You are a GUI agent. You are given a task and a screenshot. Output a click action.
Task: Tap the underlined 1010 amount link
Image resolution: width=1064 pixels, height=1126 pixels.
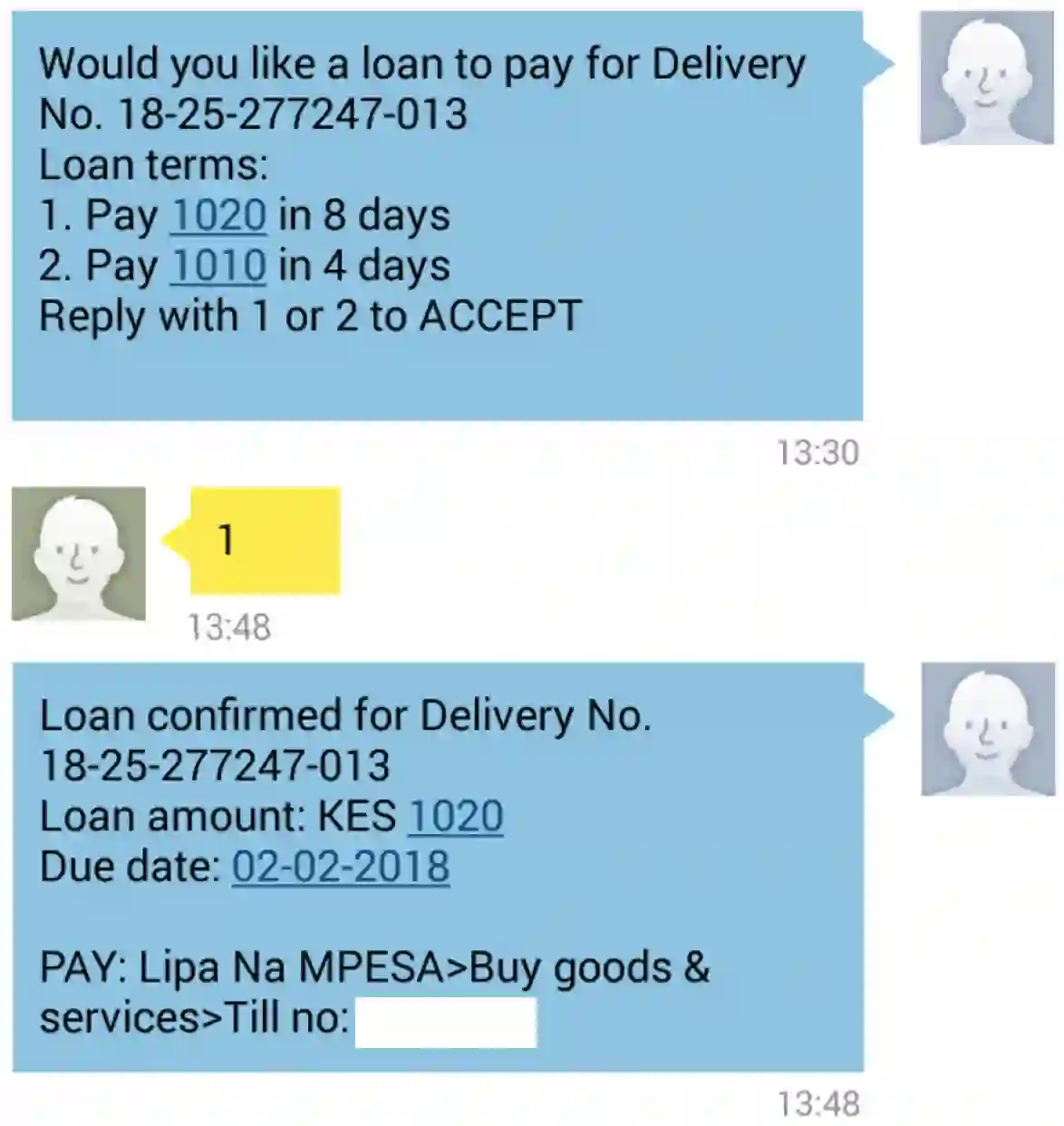point(218,267)
